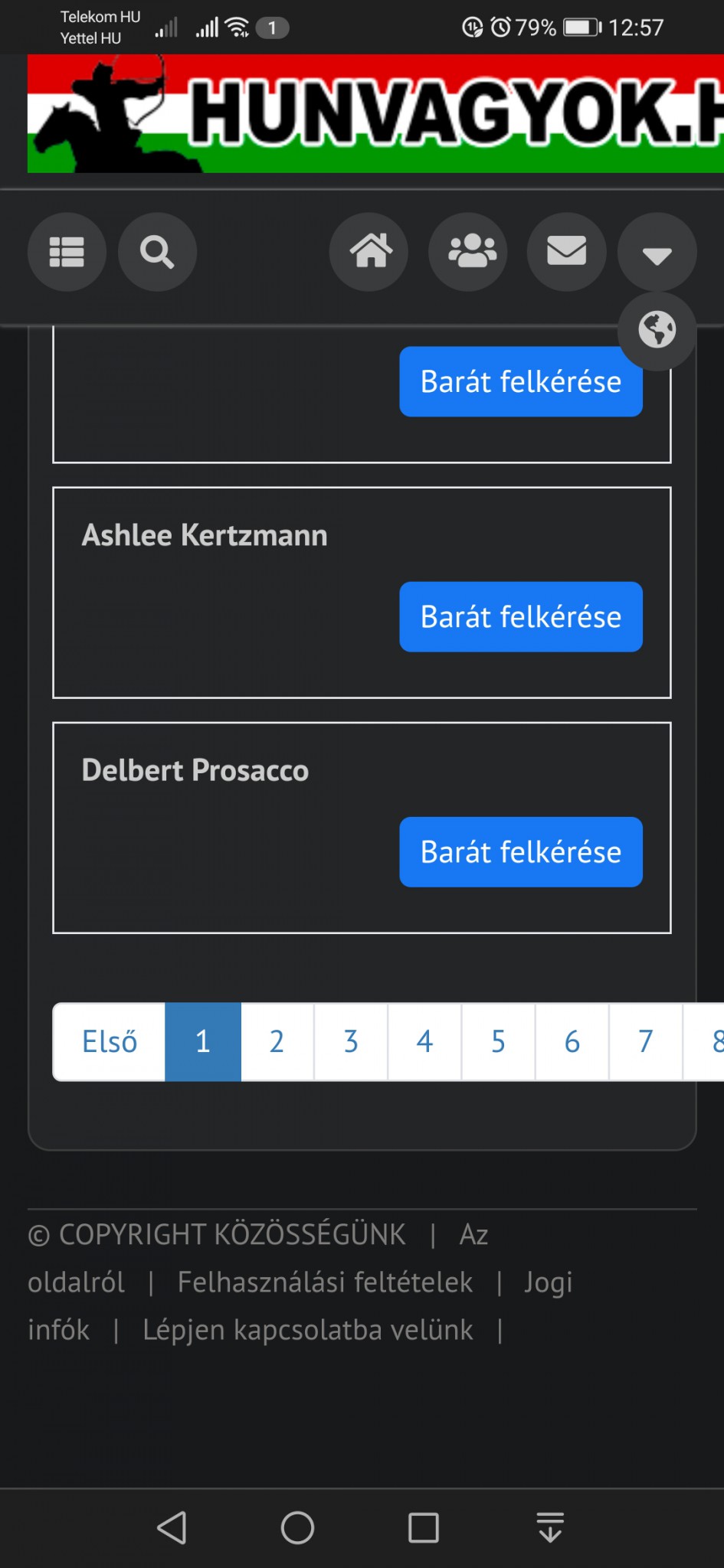Image resolution: width=724 pixels, height=1568 pixels.
Task: Open the members group icon
Action: (468, 252)
